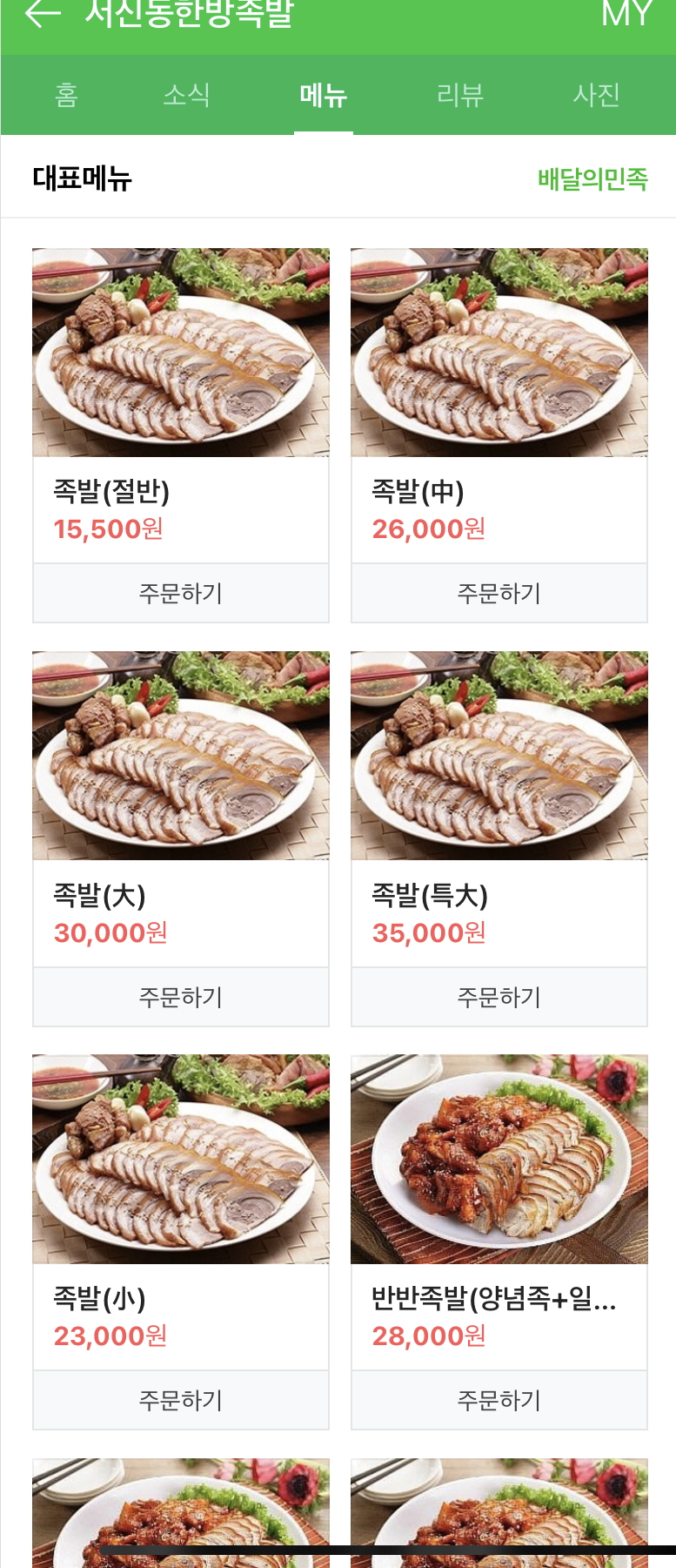676x1568 pixels.
Task: Go back using the top arrow
Action: [x=43, y=13]
